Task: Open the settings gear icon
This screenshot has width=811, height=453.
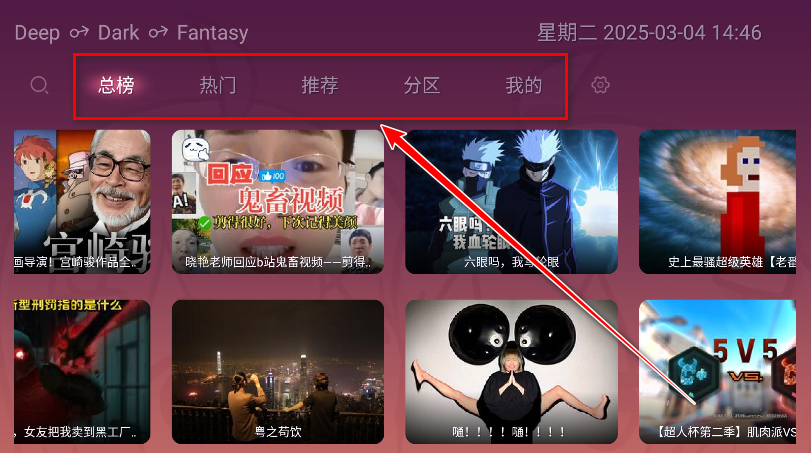Action: 600,85
